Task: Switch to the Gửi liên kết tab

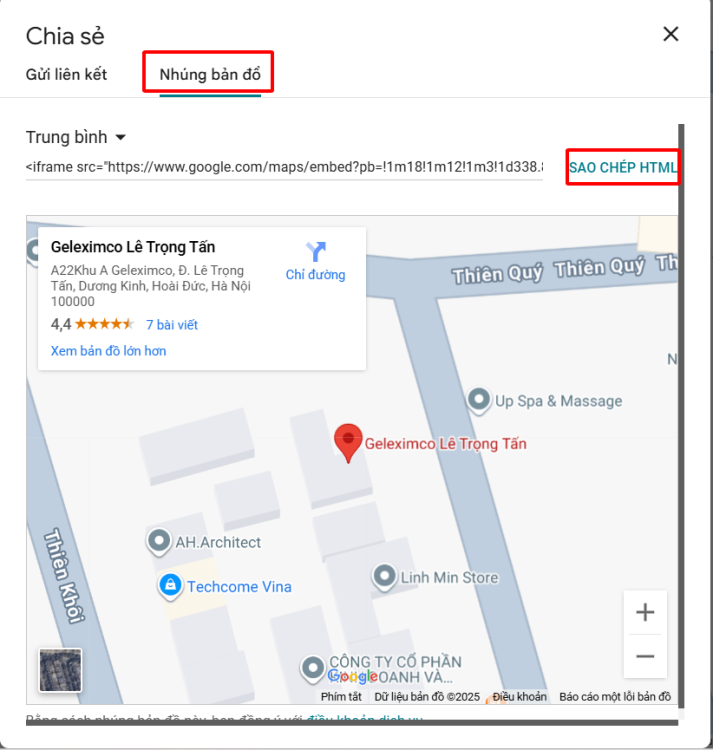Action: tap(66, 74)
